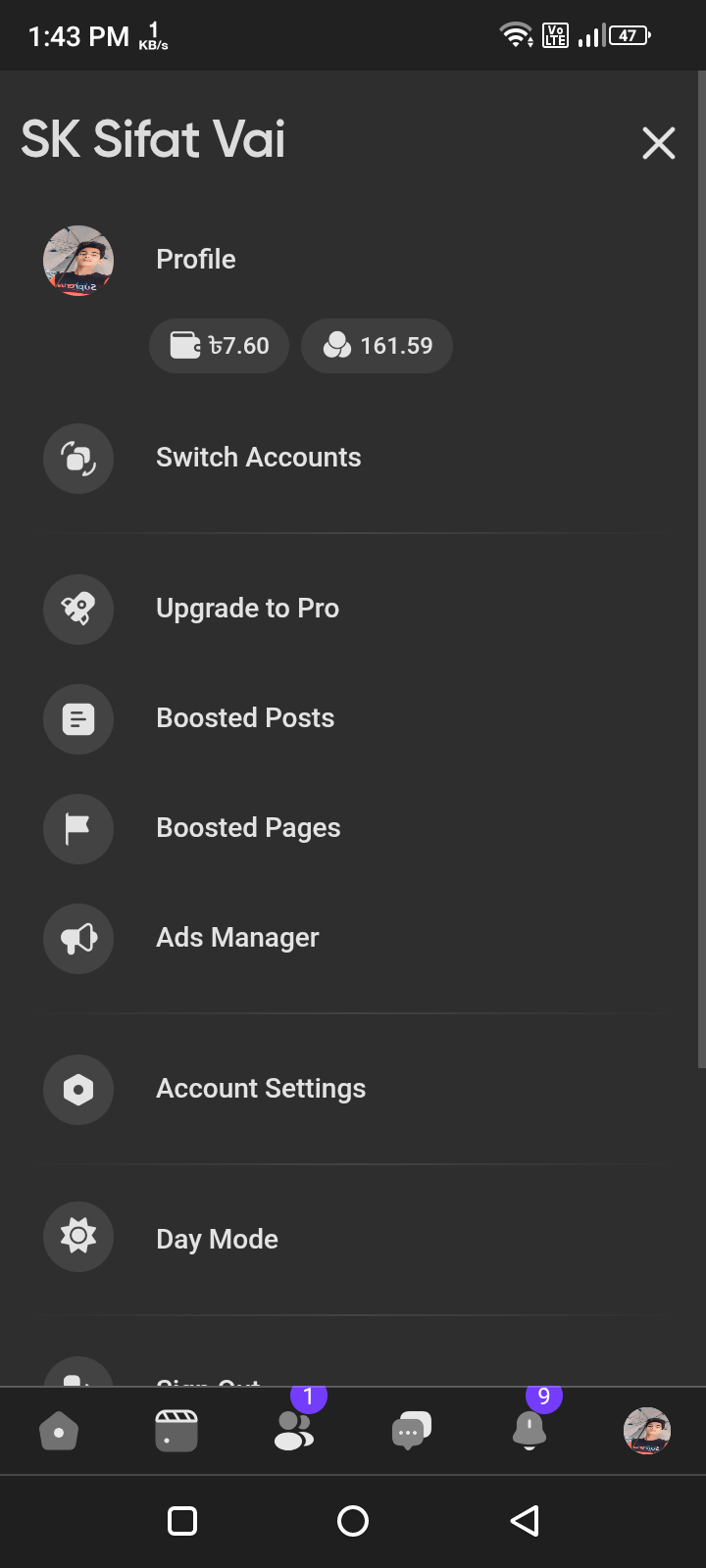Tap the ৳7.60 wallet balance chip

pos(219,346)
